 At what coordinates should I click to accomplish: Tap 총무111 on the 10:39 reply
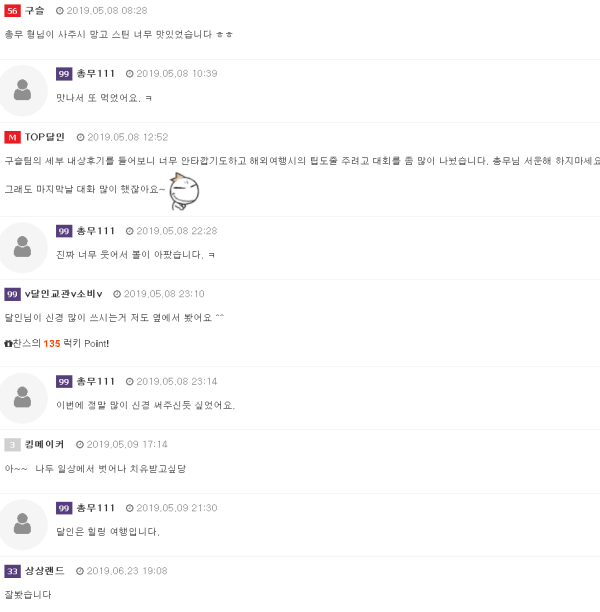coord(96,74)
